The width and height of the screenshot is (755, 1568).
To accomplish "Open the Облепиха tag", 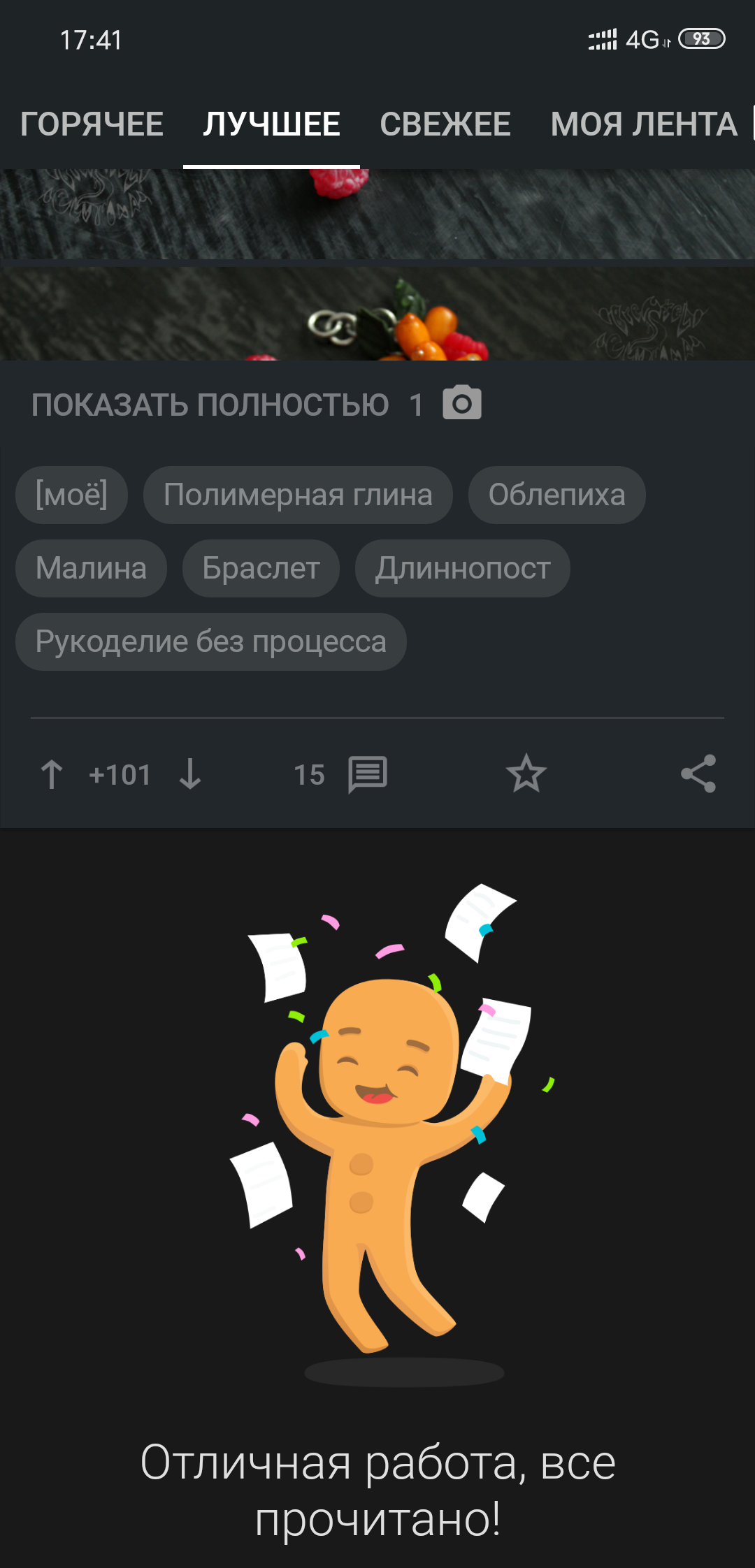I will (x=556, y=495).
